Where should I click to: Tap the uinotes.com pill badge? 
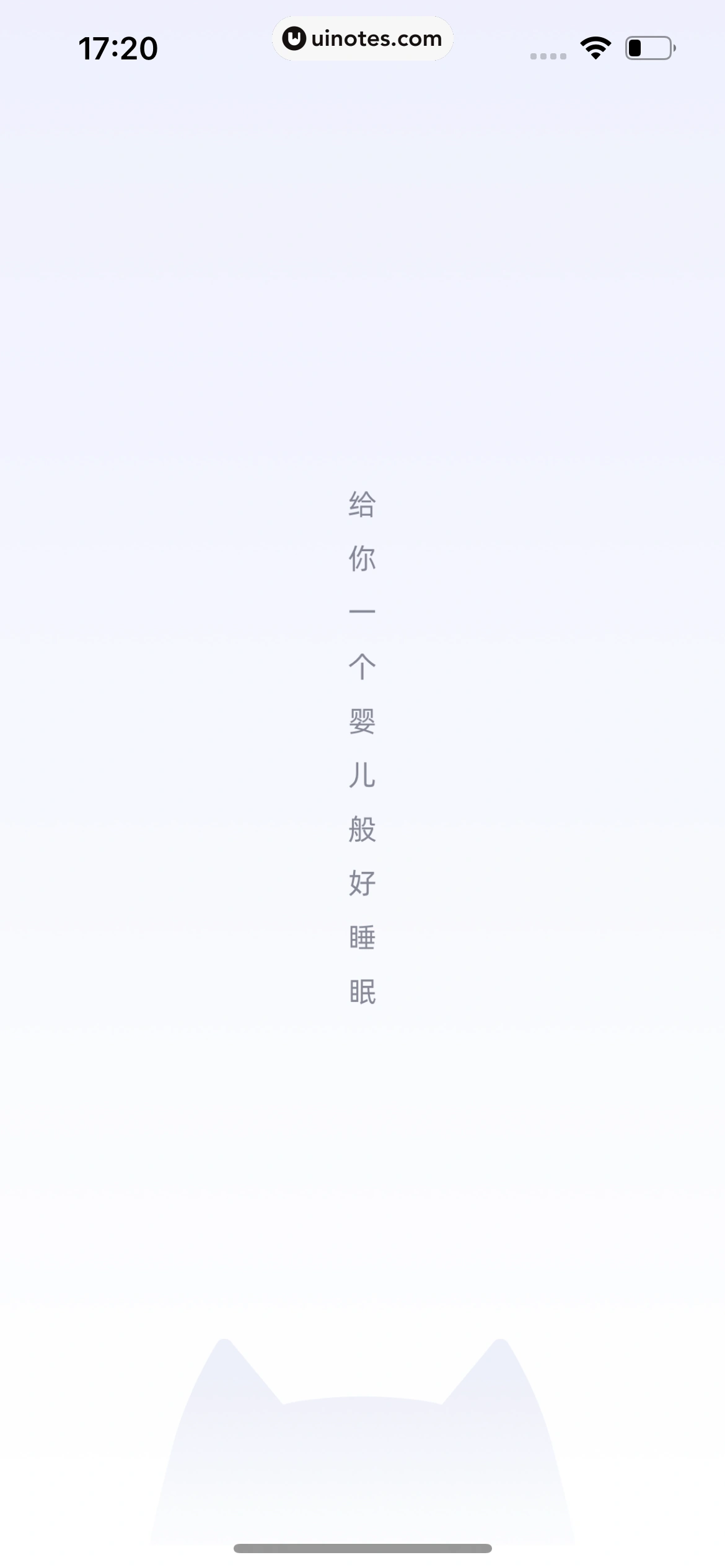point(362,38)
